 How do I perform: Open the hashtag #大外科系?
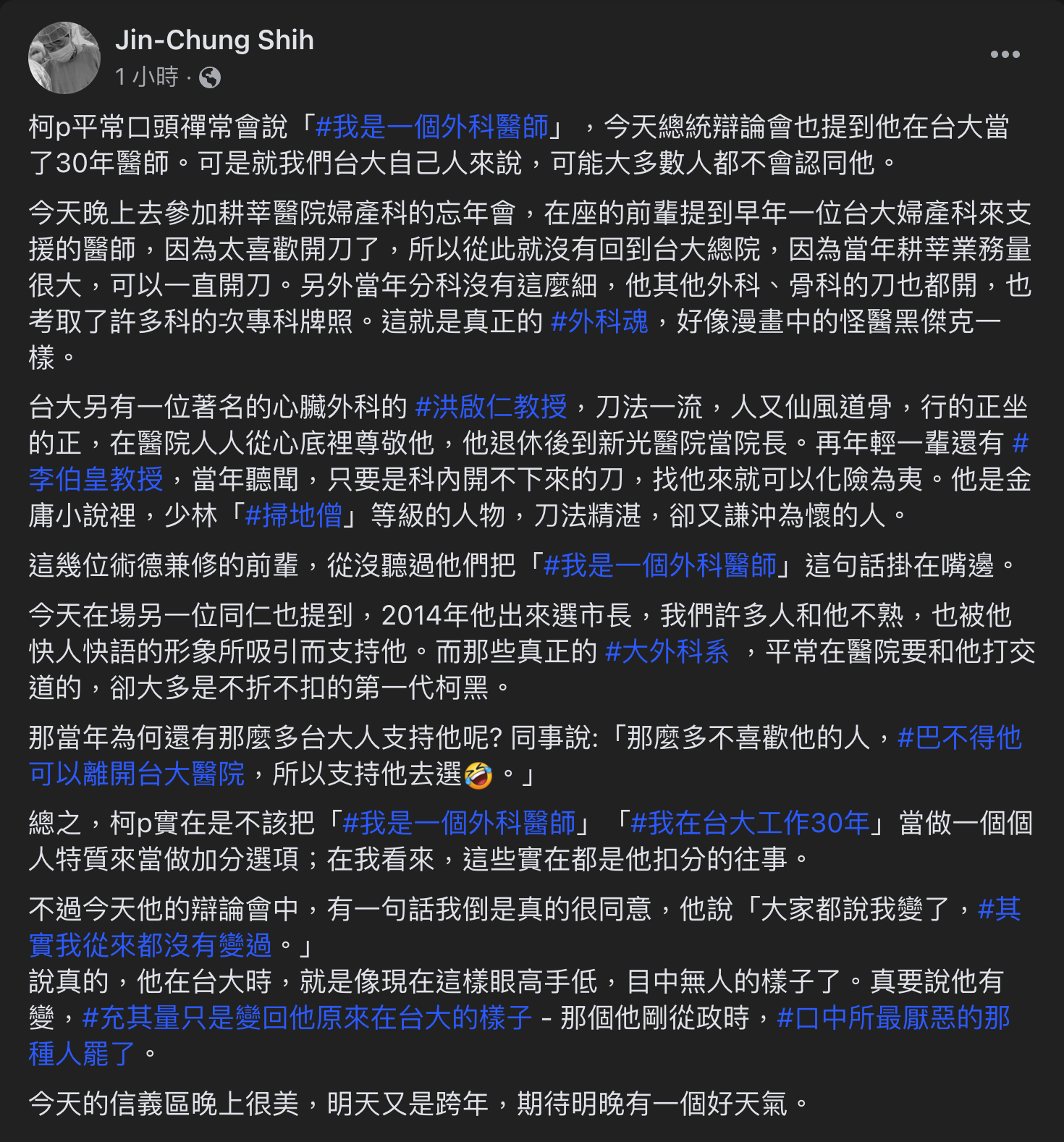pyautogui.click(x=667, y=651)
